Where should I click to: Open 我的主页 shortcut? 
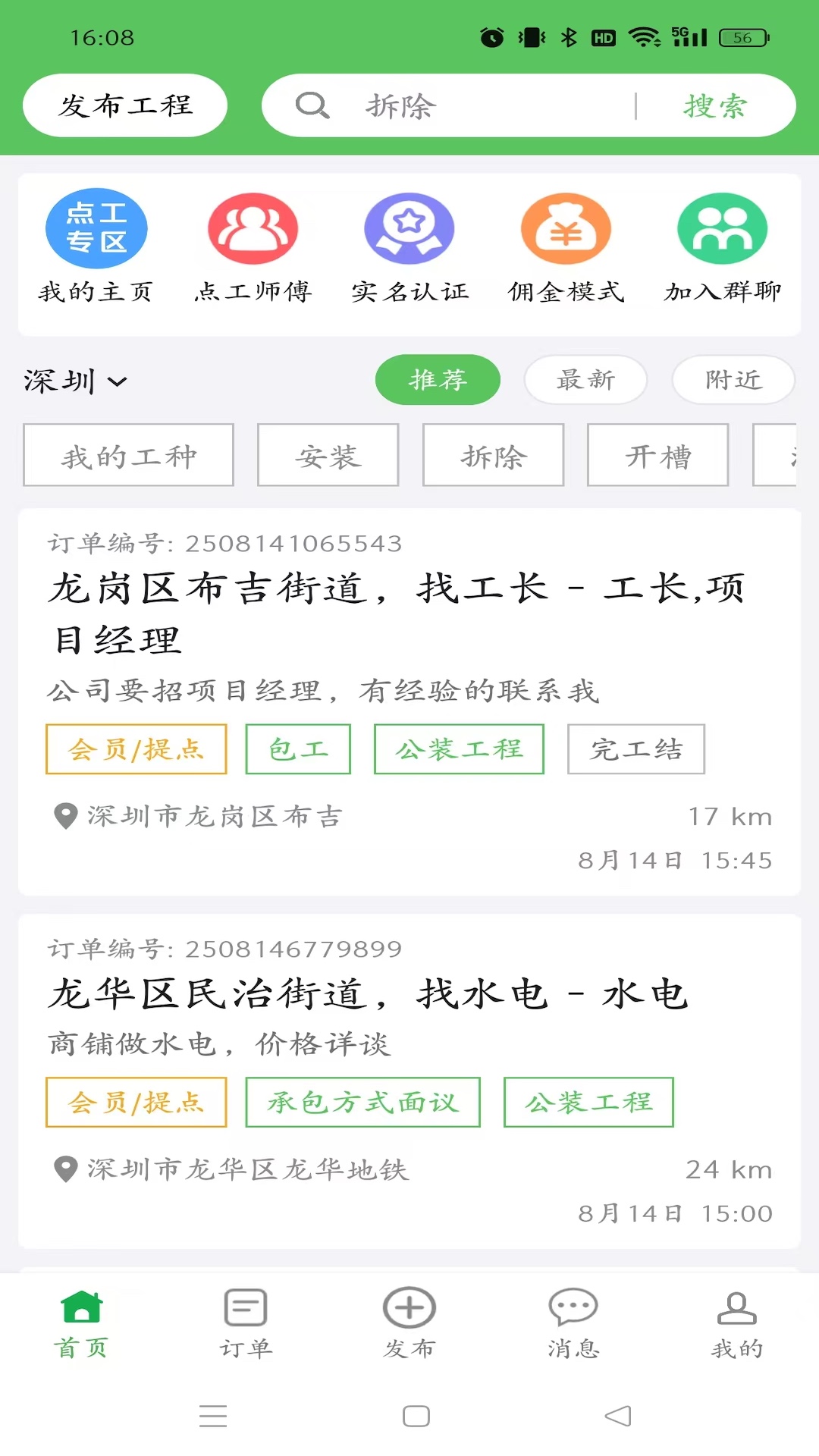coord(96,247)
